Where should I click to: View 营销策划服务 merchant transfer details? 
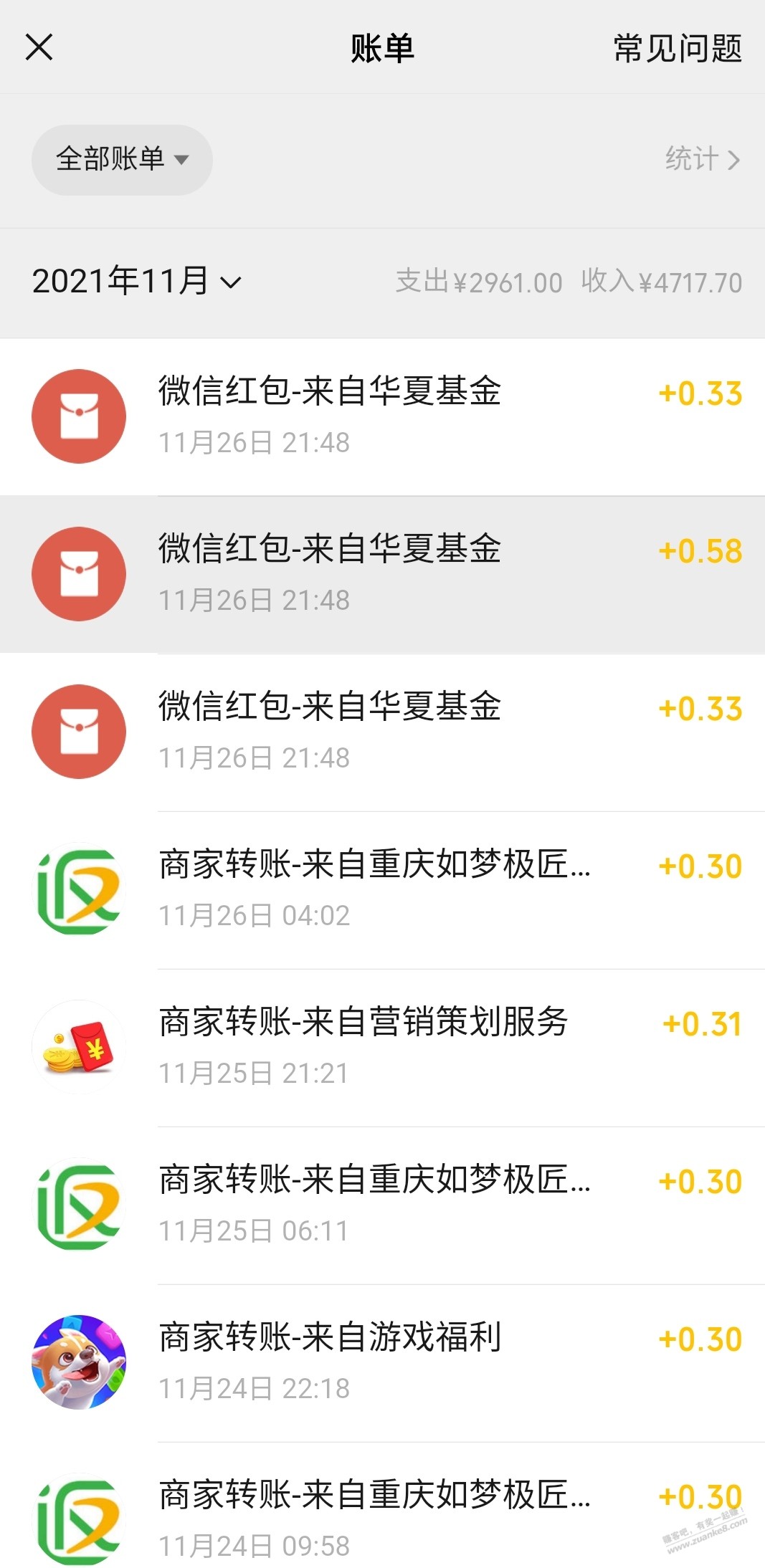[382, 1047]
